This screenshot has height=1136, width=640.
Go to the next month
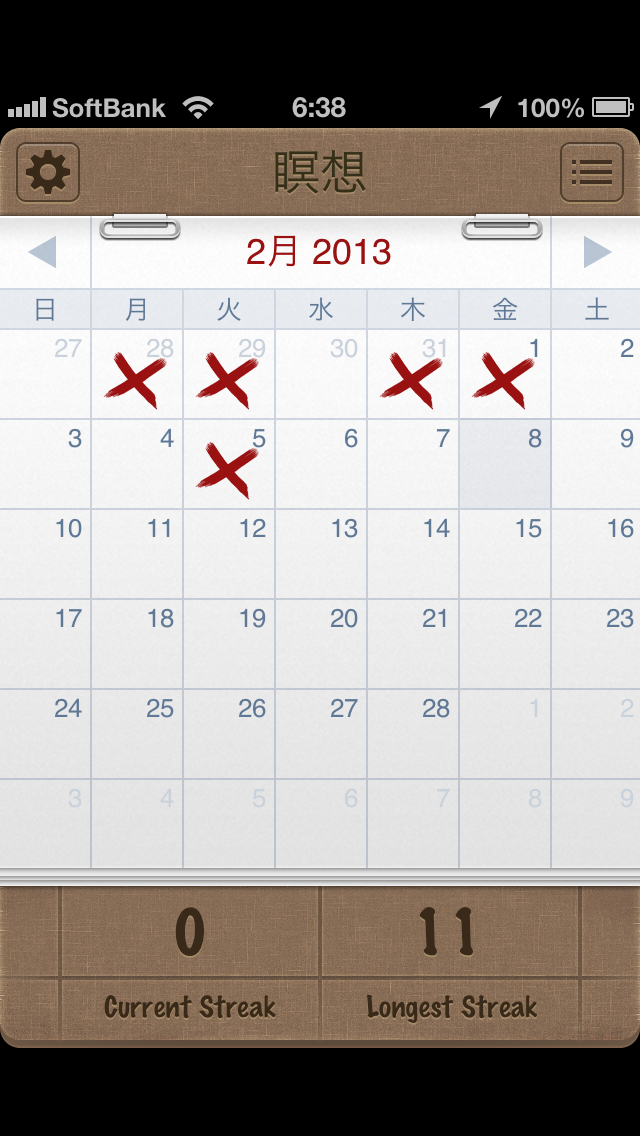click(x=596, y=252)
